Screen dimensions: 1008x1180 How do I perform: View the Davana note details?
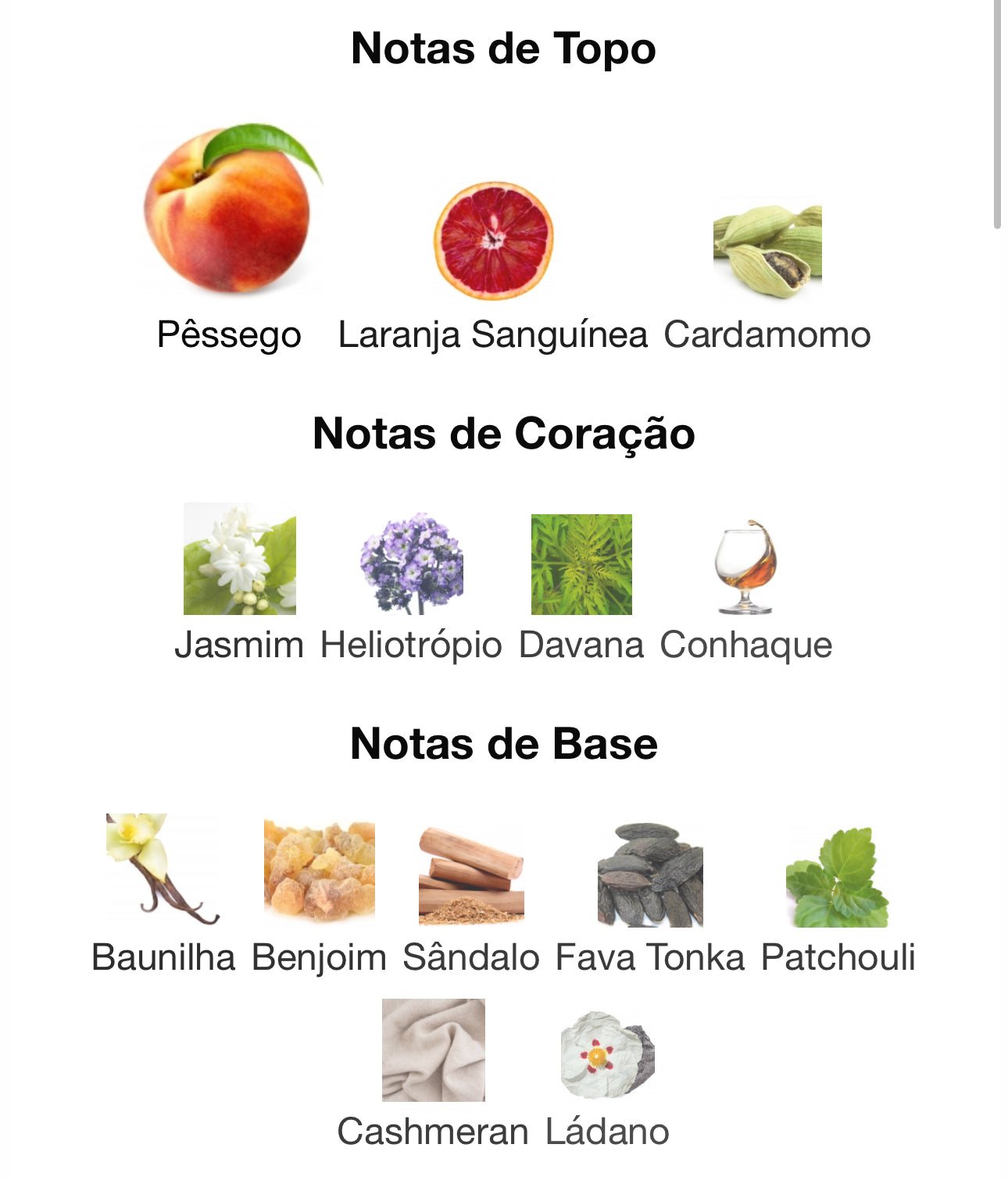point(581,565)
